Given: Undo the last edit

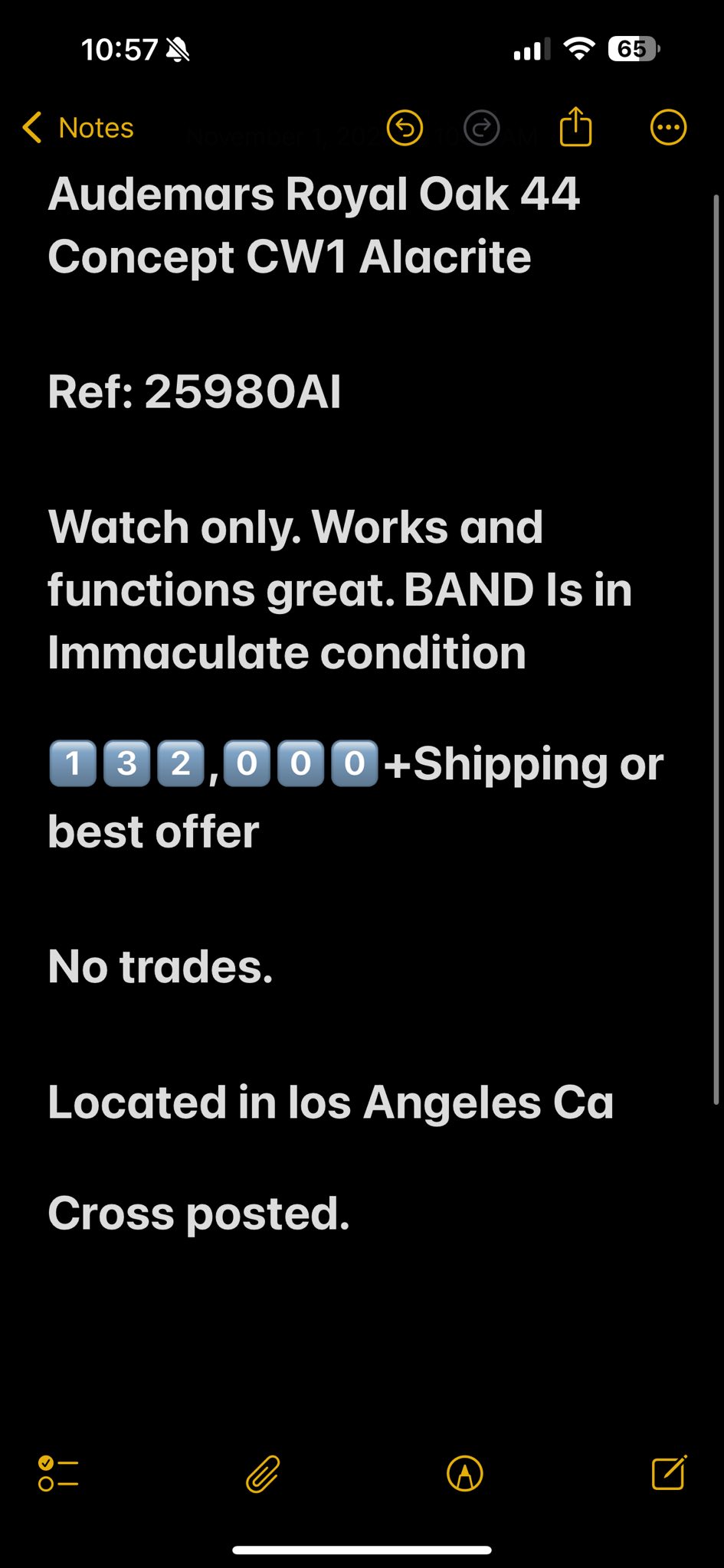Looking at the screenshot, I should coord(405,128).
